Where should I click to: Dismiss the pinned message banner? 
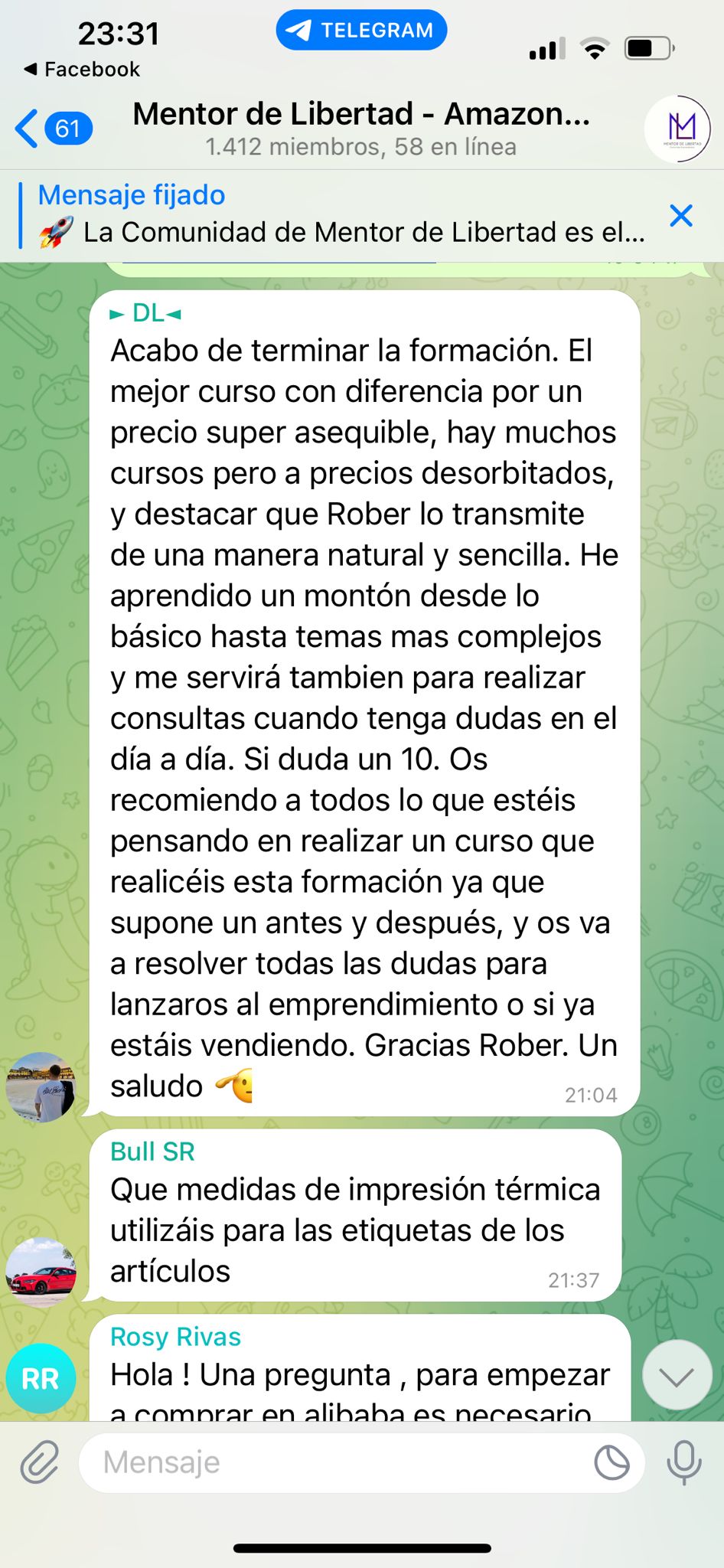680,216
